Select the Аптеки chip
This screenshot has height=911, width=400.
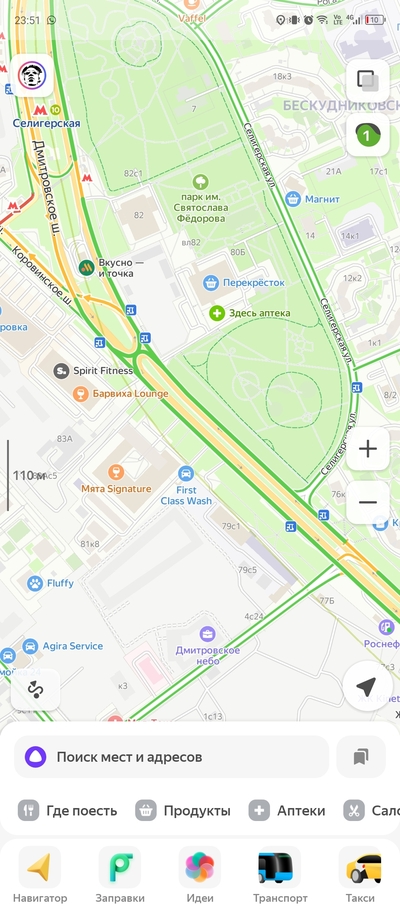point(287,810)
